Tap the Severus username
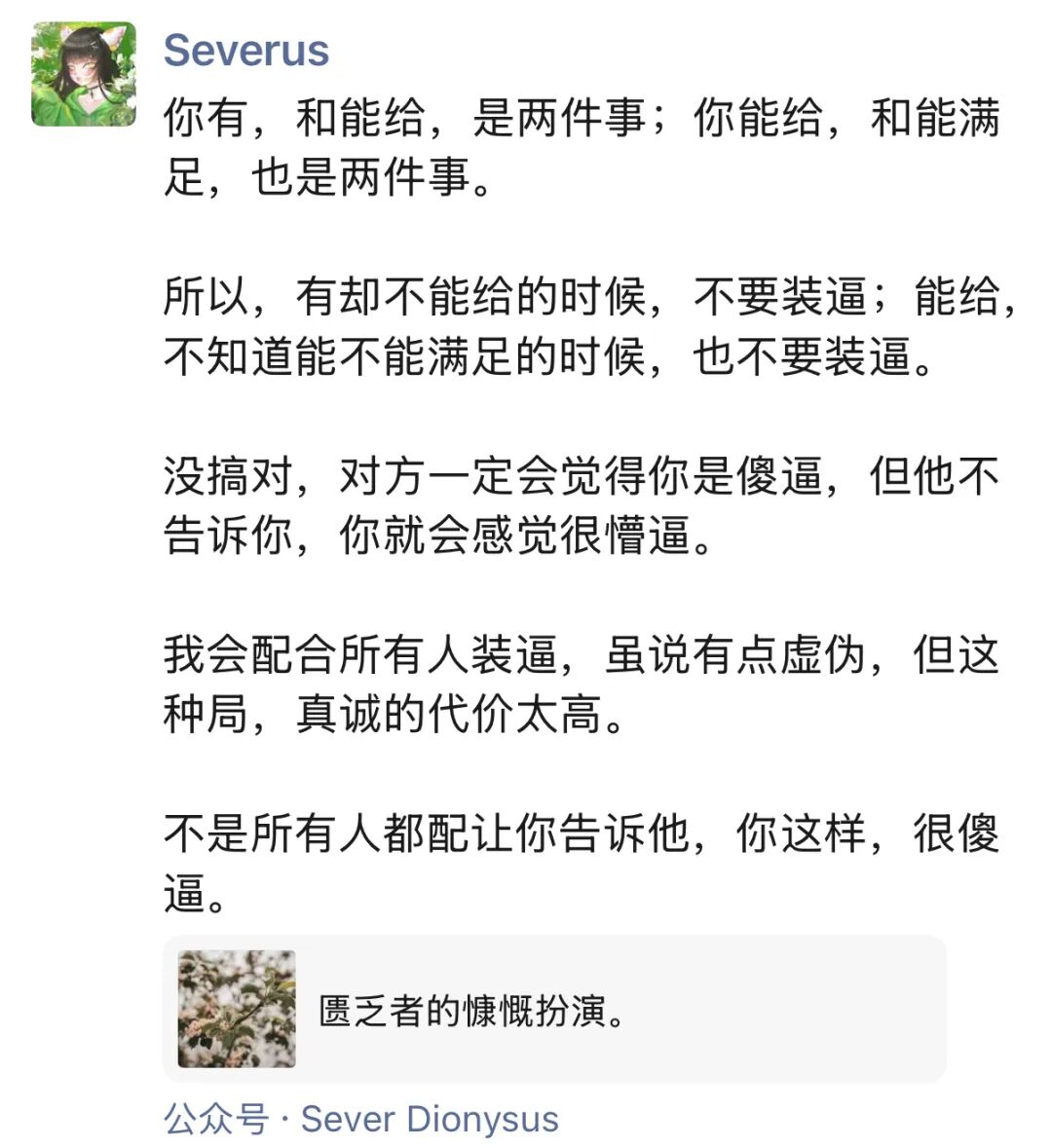This screenshot has width=1052, height=1148. pyautogui.click(x=246, y=51)
